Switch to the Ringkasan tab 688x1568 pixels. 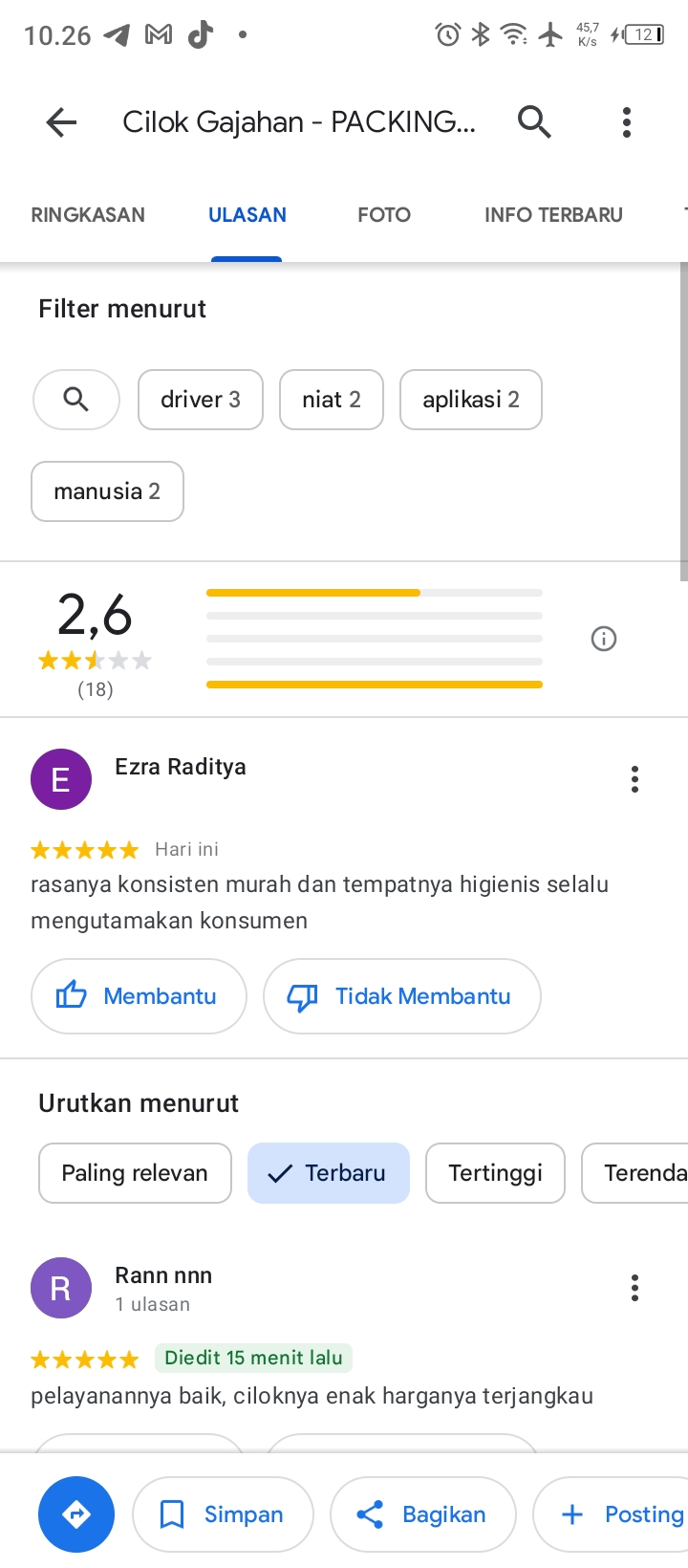pos(88,215)
